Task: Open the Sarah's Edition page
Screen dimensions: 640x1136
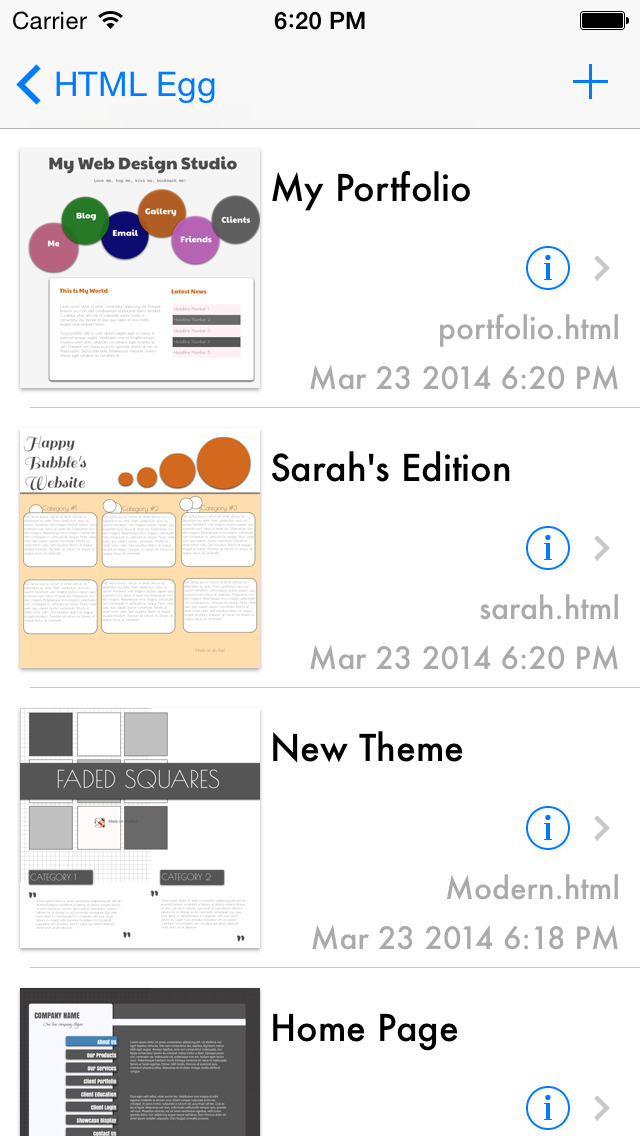Action: 320,548
